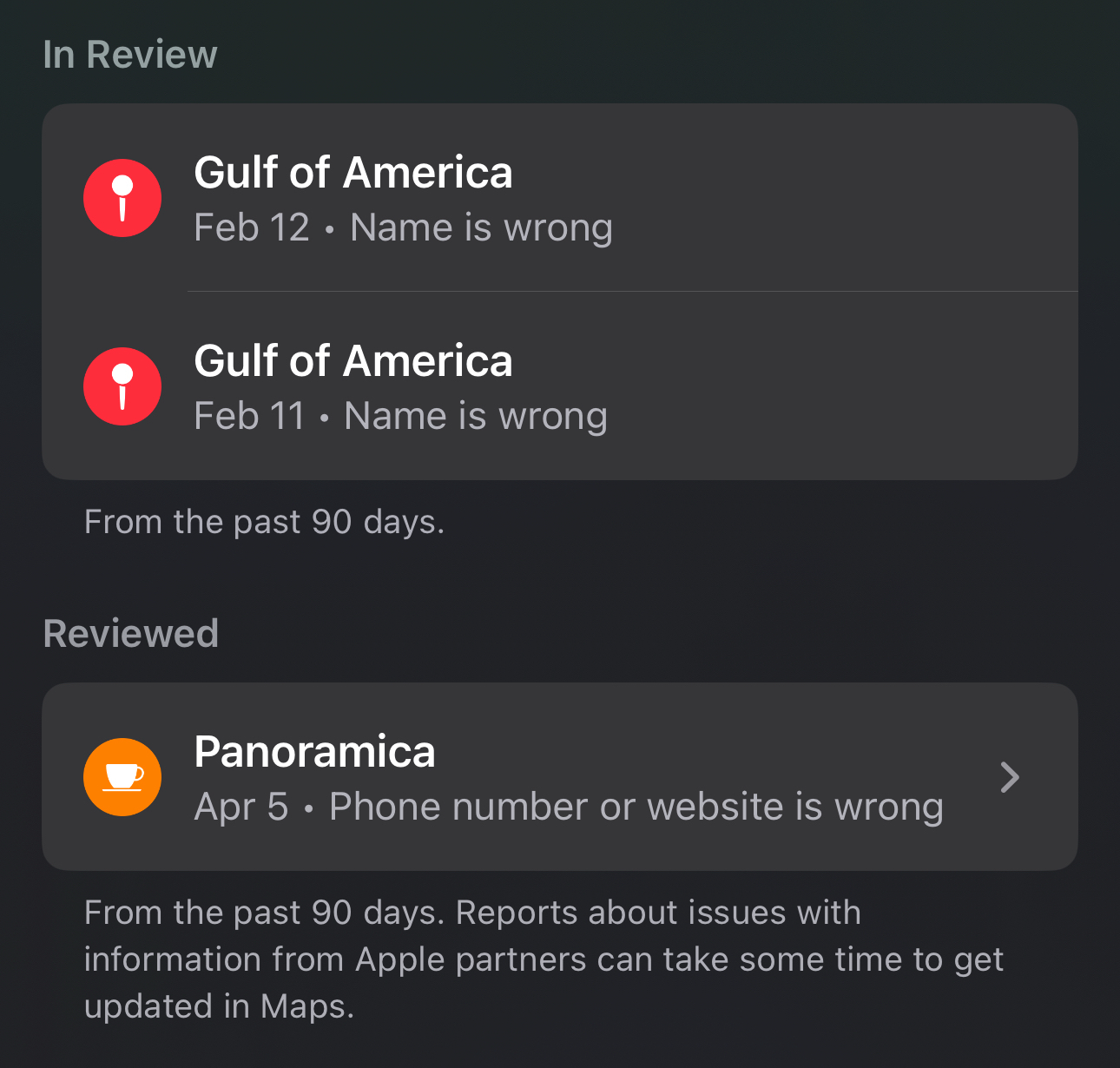
Task: Open the Feb 11 Gulf of America report
Action: click(x=559, y=386)
